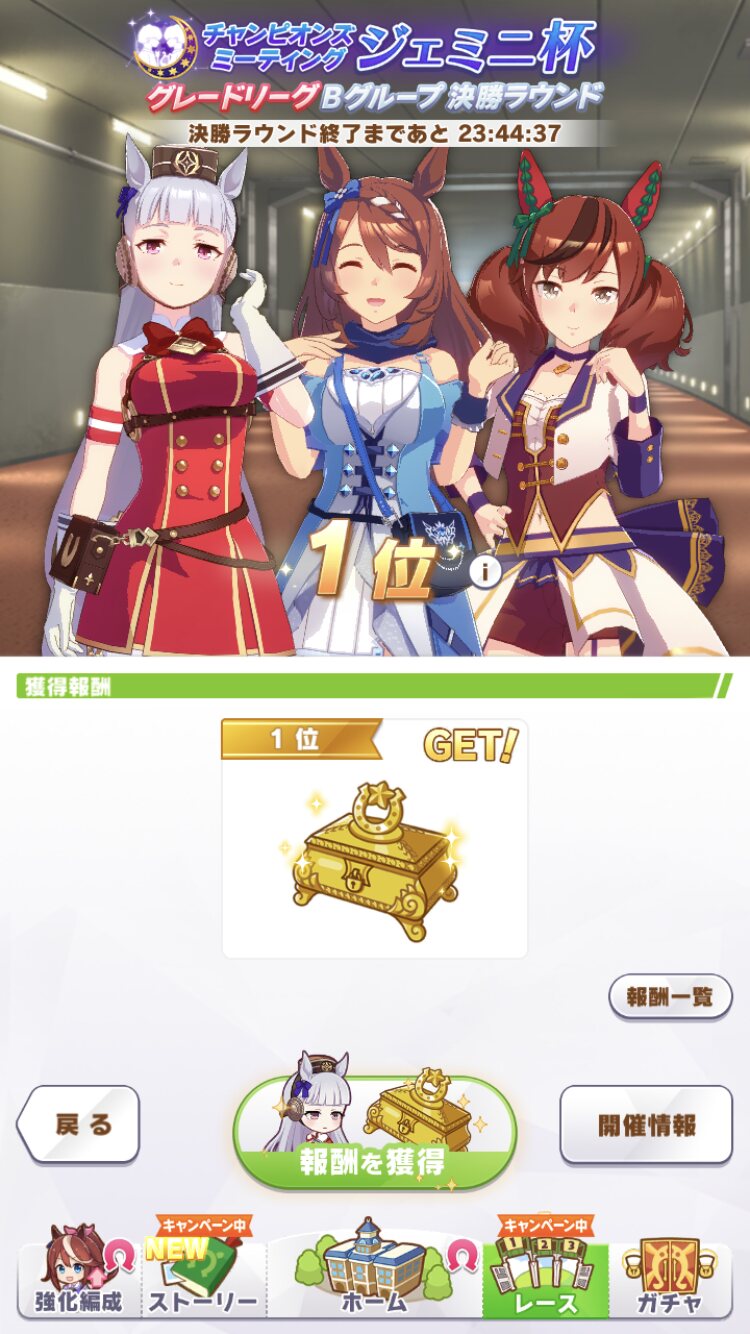
Task: Open the 報酬一覧 rewards list
Action: pos(670,997)
